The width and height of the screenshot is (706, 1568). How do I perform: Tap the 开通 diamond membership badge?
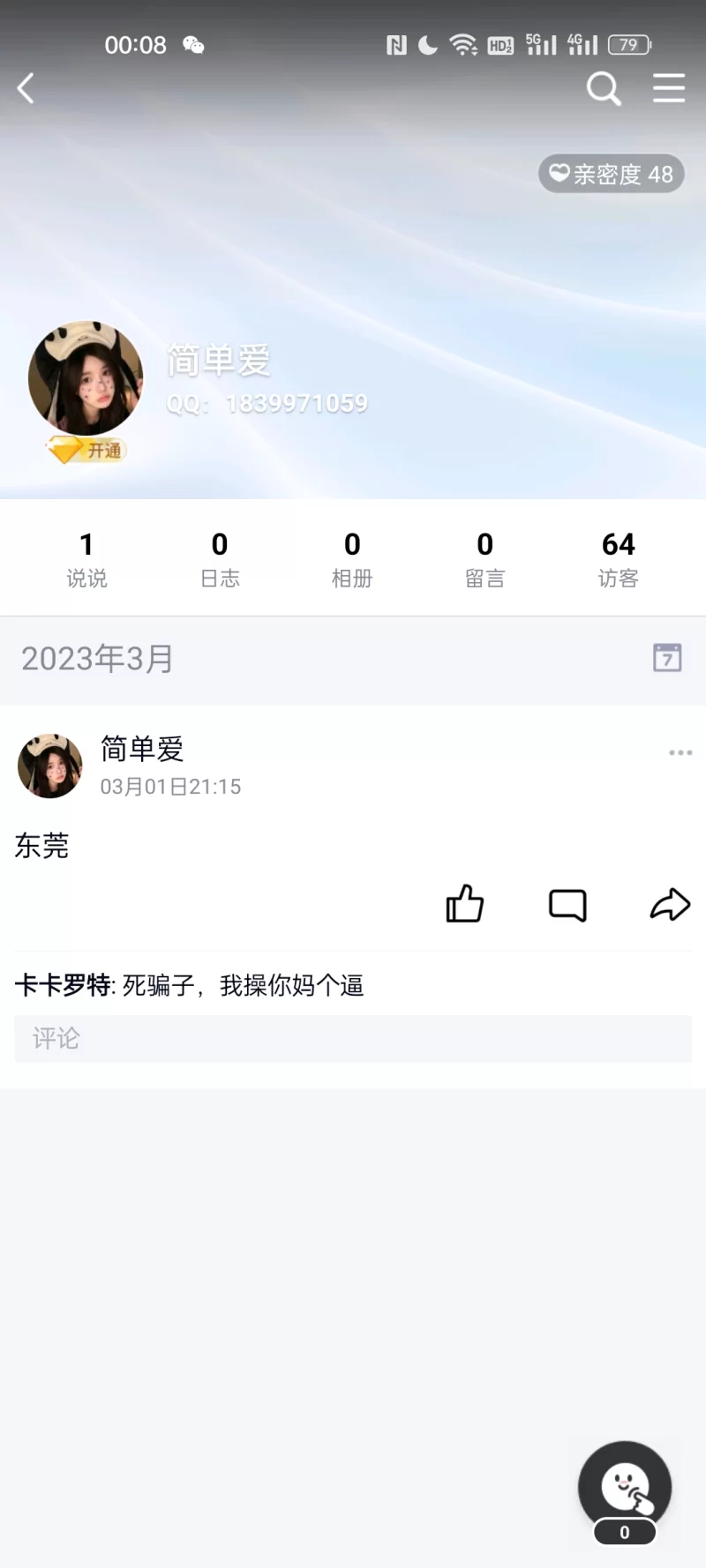[86, 451]
